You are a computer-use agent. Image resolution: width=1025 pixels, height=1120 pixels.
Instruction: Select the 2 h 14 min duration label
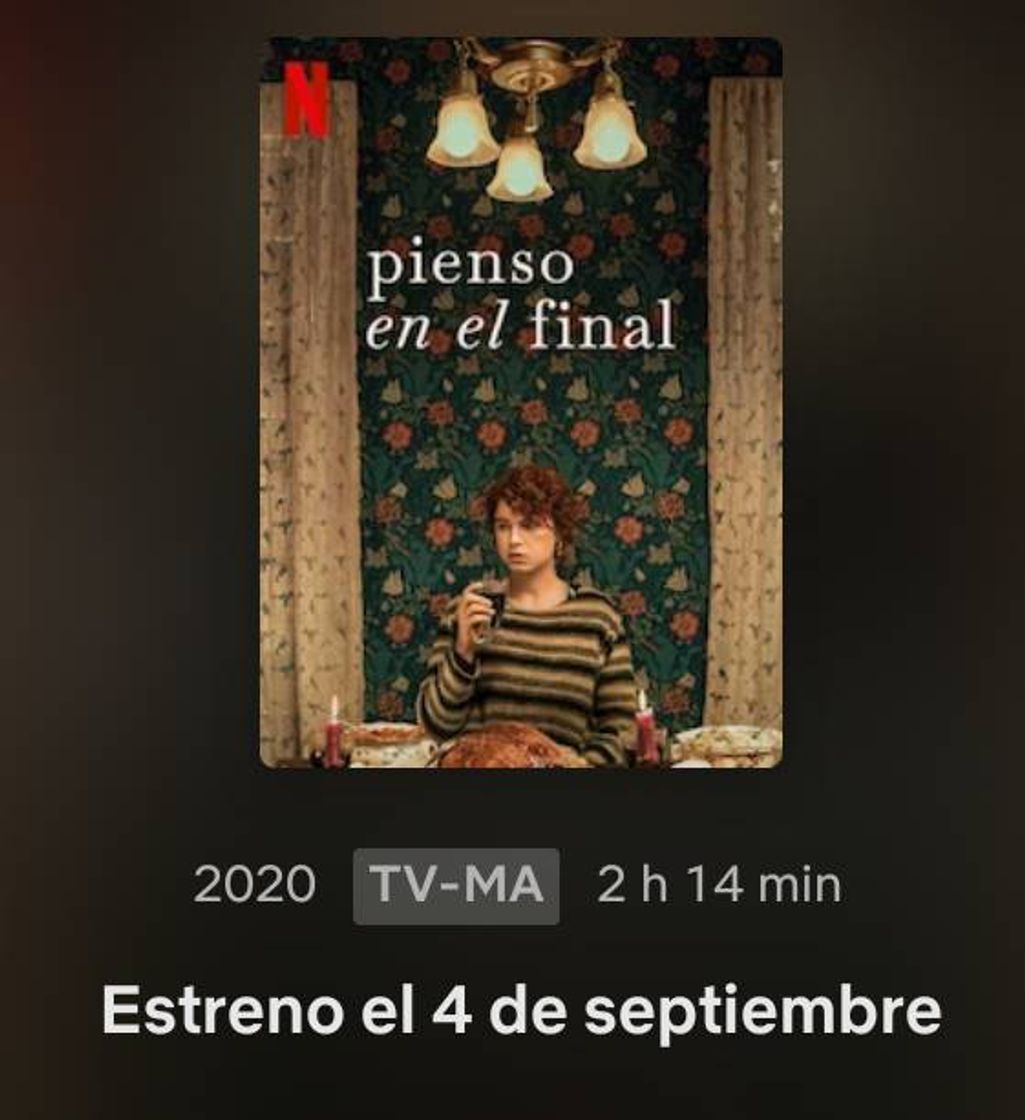click(x=720, y=883)
